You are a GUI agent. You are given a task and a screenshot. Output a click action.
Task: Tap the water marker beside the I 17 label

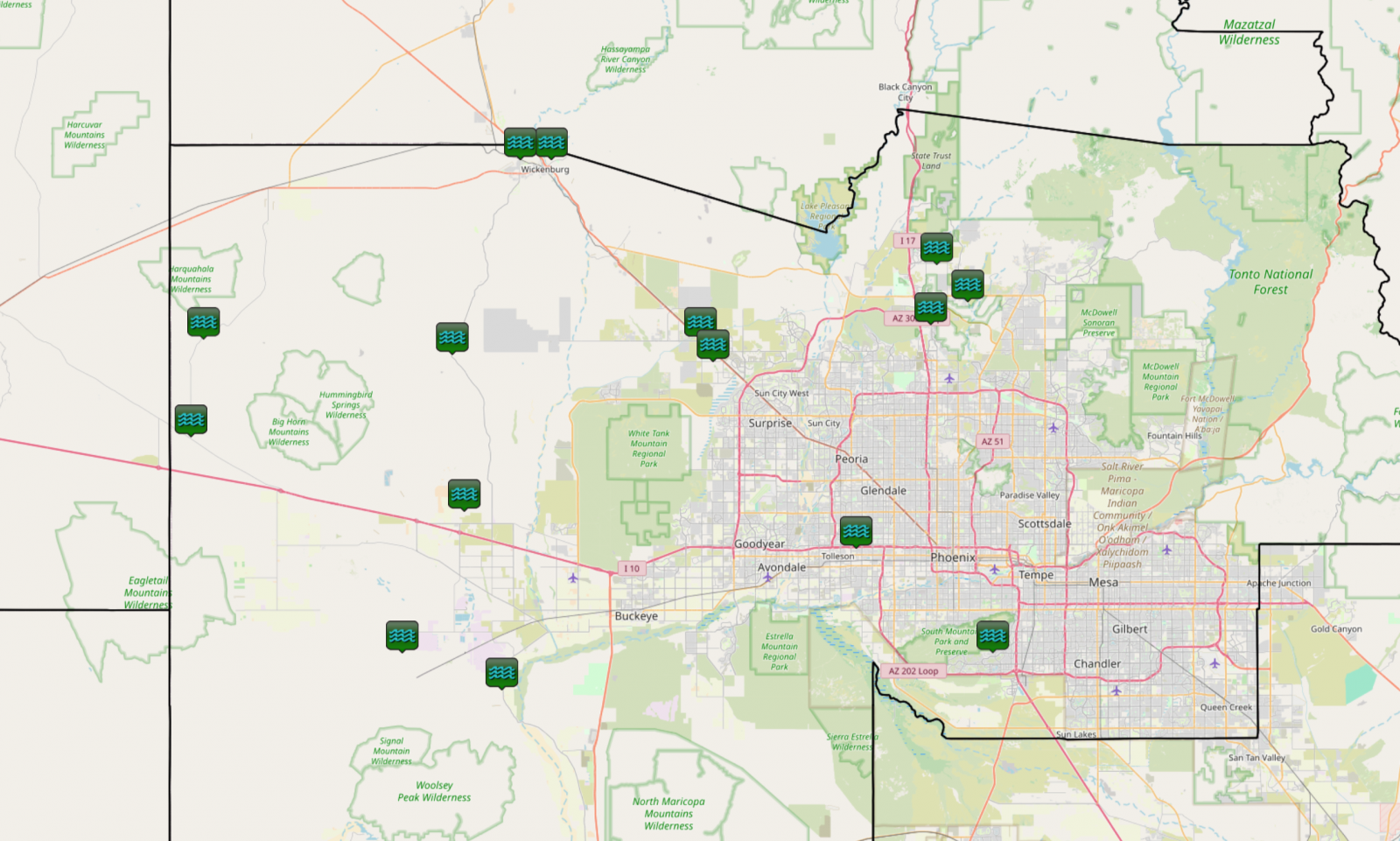pyautogui.click(x=936, y=248)
